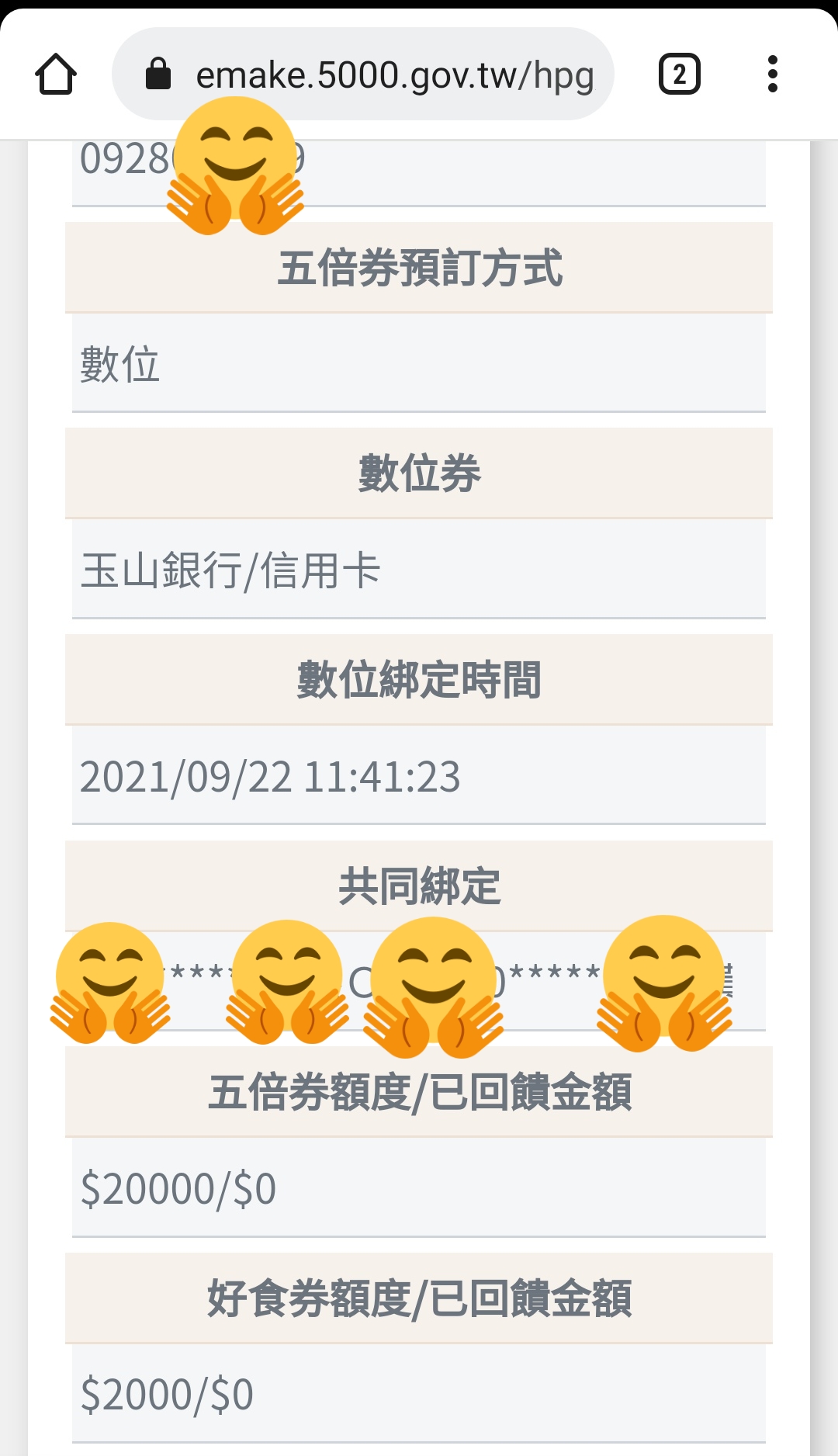Go to the browser home page

coord(56,75)
